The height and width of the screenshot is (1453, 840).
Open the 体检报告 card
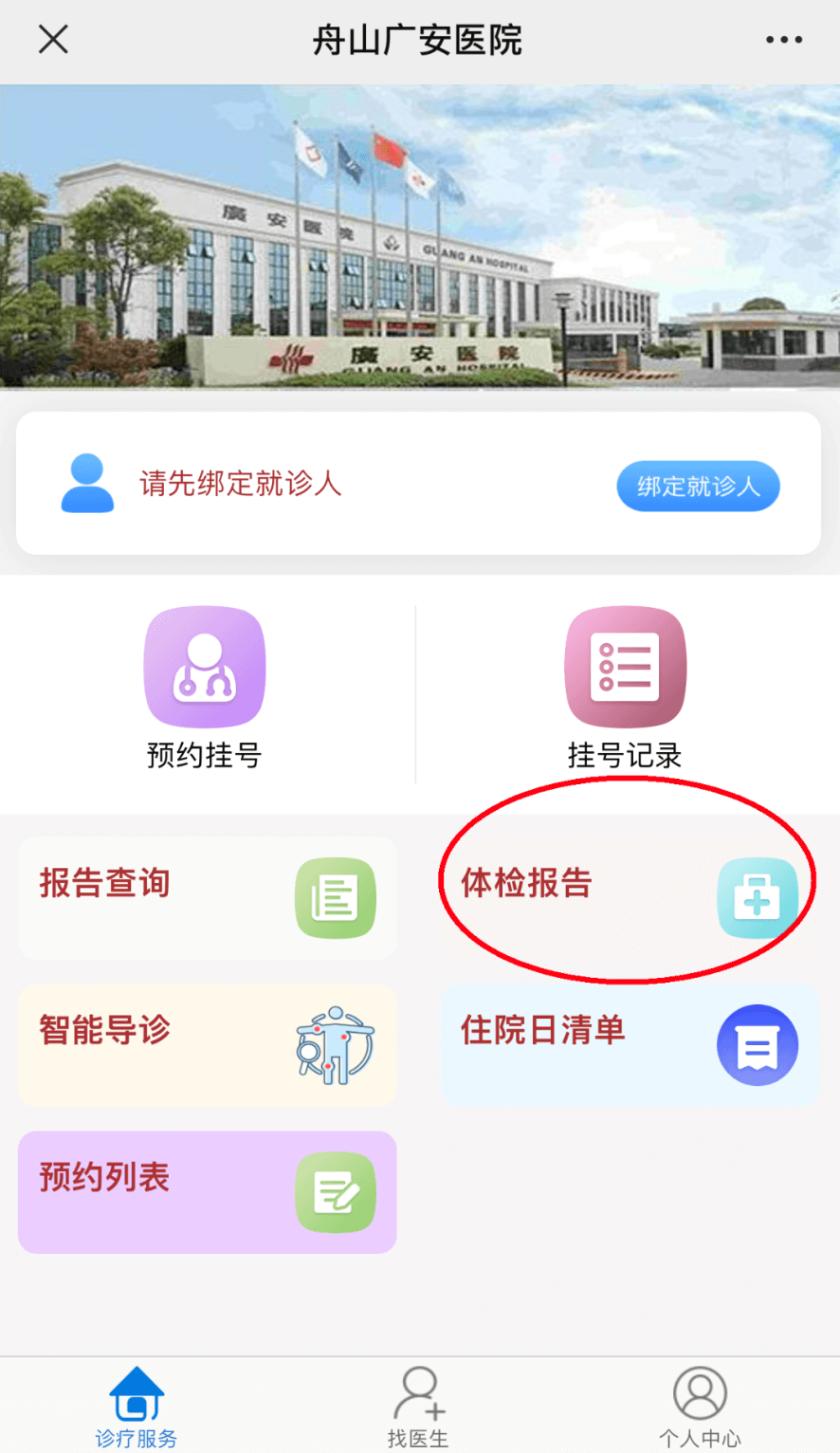(x=628, y=897)
